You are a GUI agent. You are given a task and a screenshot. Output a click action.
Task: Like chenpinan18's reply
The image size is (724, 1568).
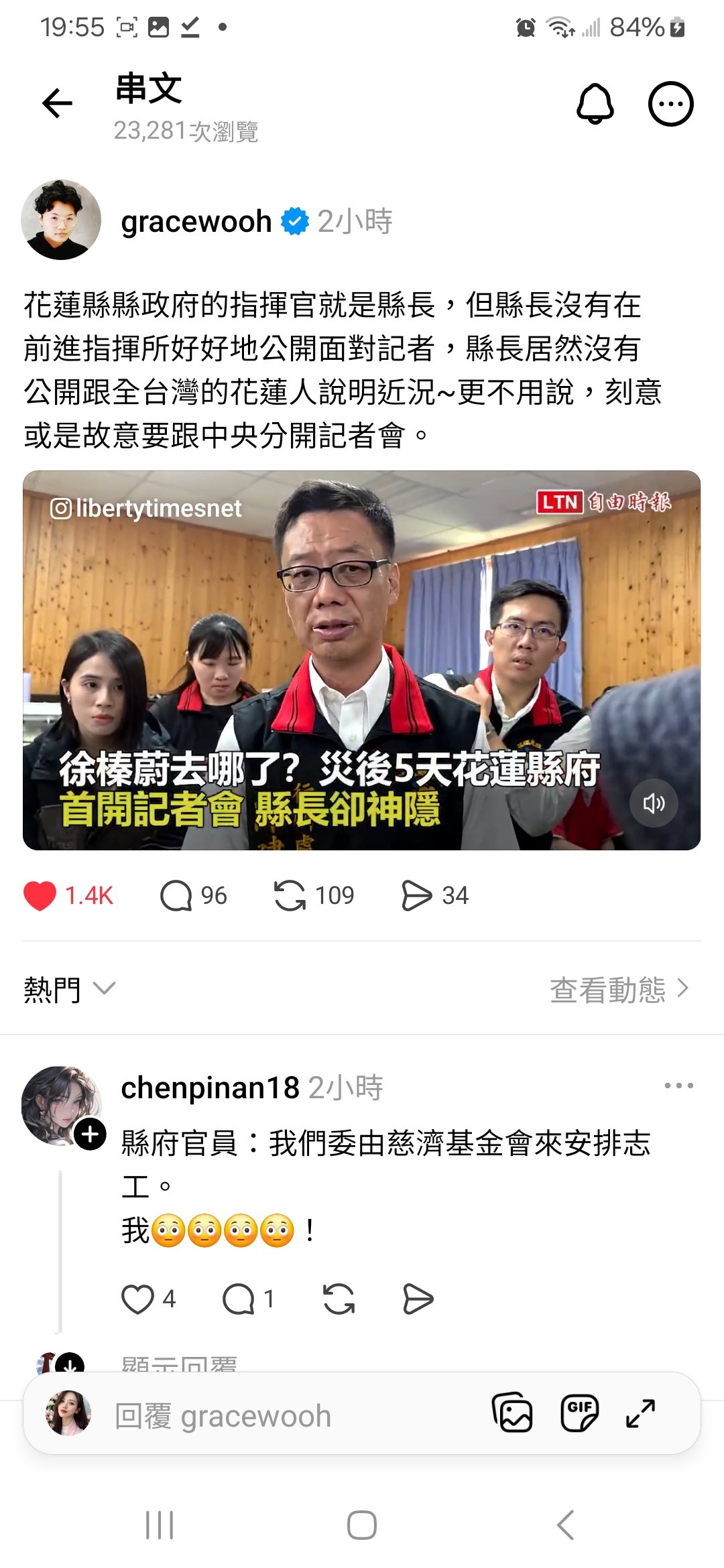(137, 1299)
